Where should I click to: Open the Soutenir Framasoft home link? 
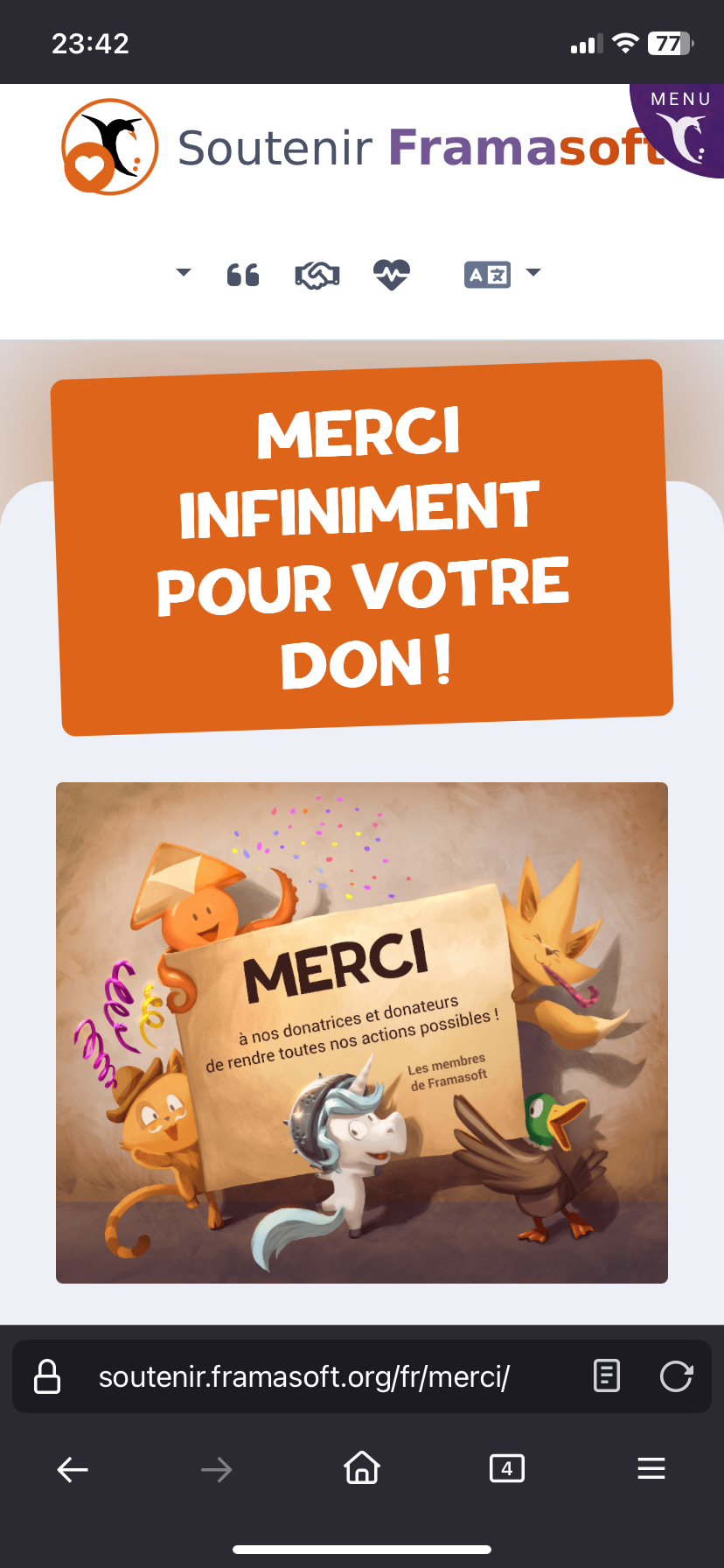point(363,147)
